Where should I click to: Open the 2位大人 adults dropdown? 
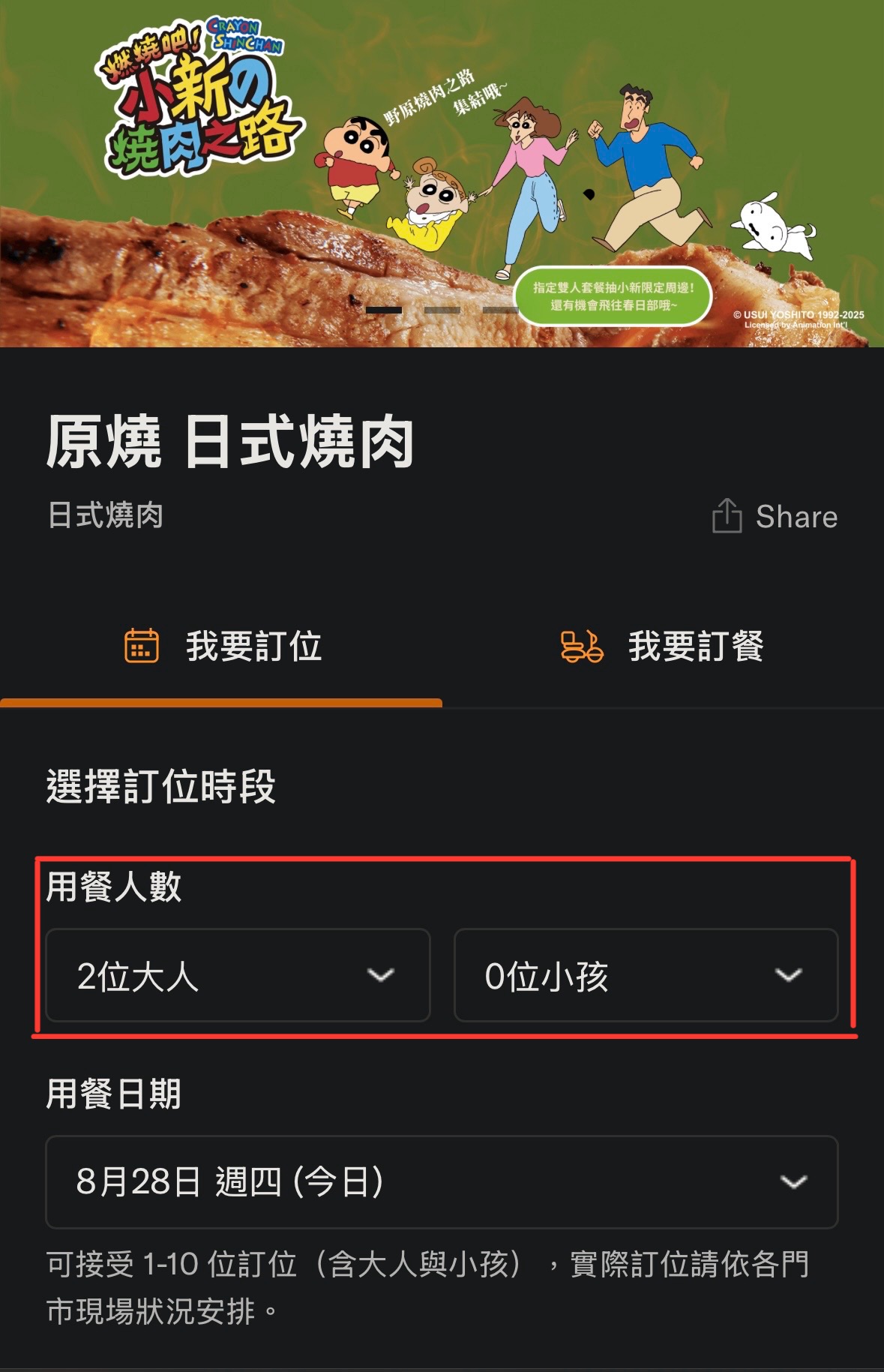coord(238,975)
